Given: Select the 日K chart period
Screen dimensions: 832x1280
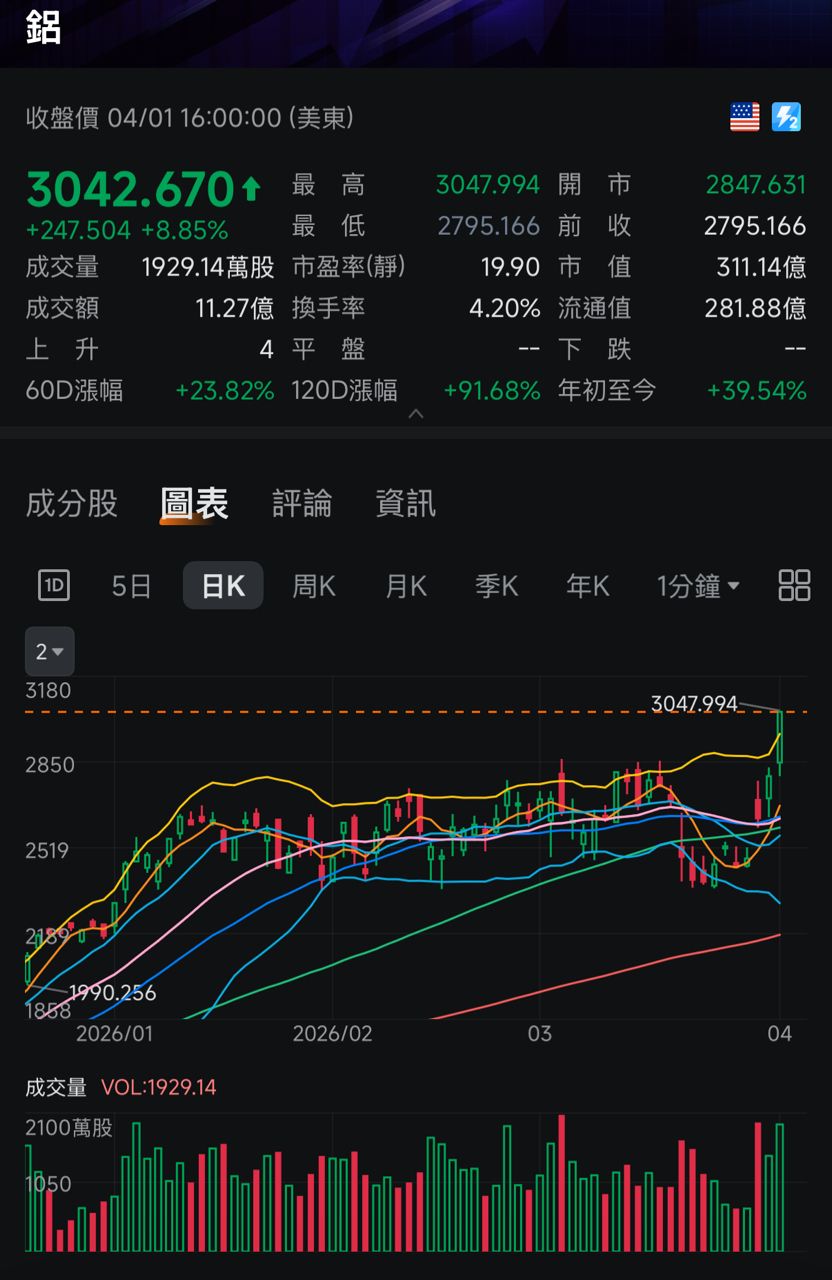Looking at the screenshot, I should tap(222, 586).
